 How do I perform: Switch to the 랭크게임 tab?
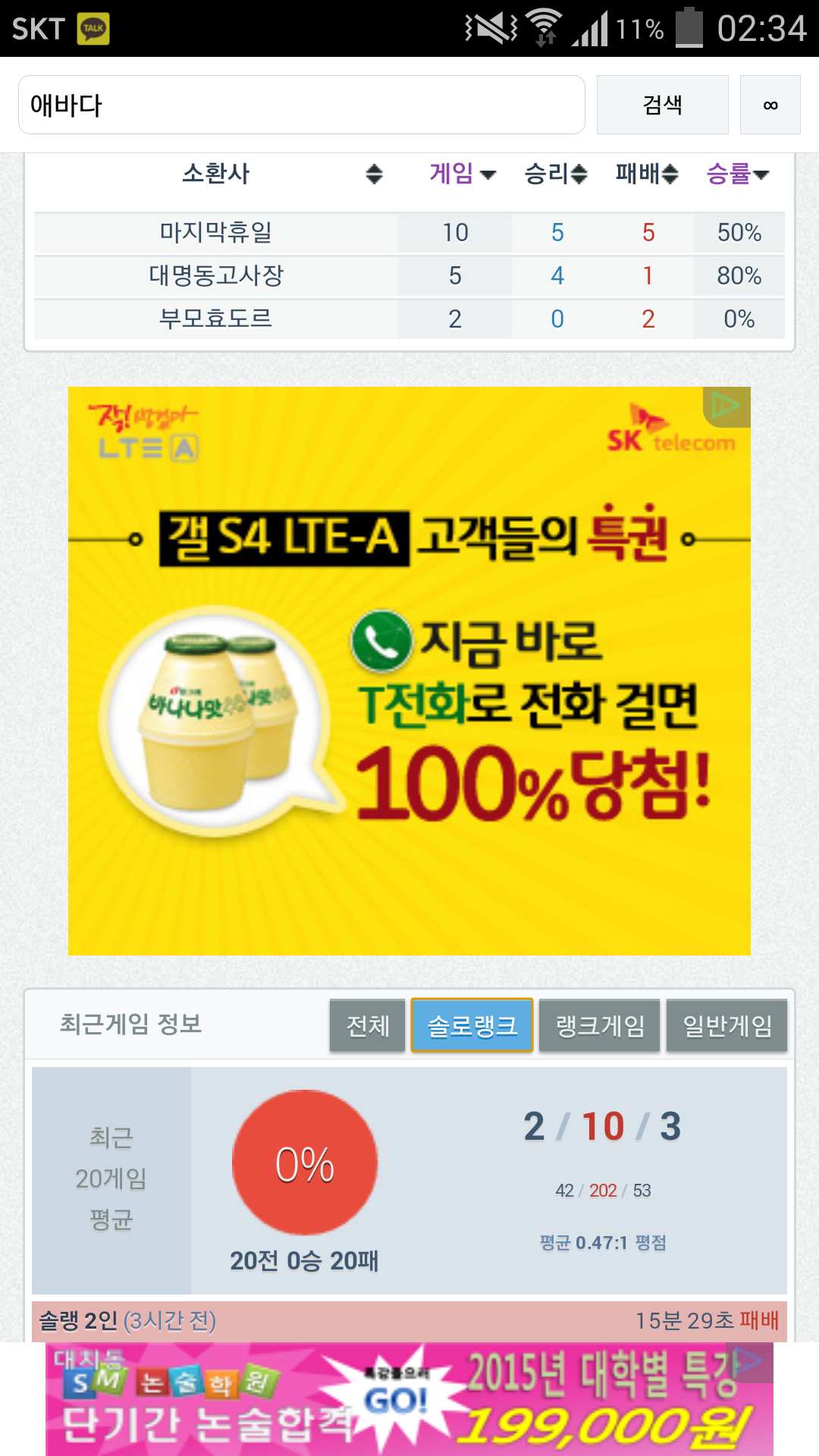[x=600, y=1025]
